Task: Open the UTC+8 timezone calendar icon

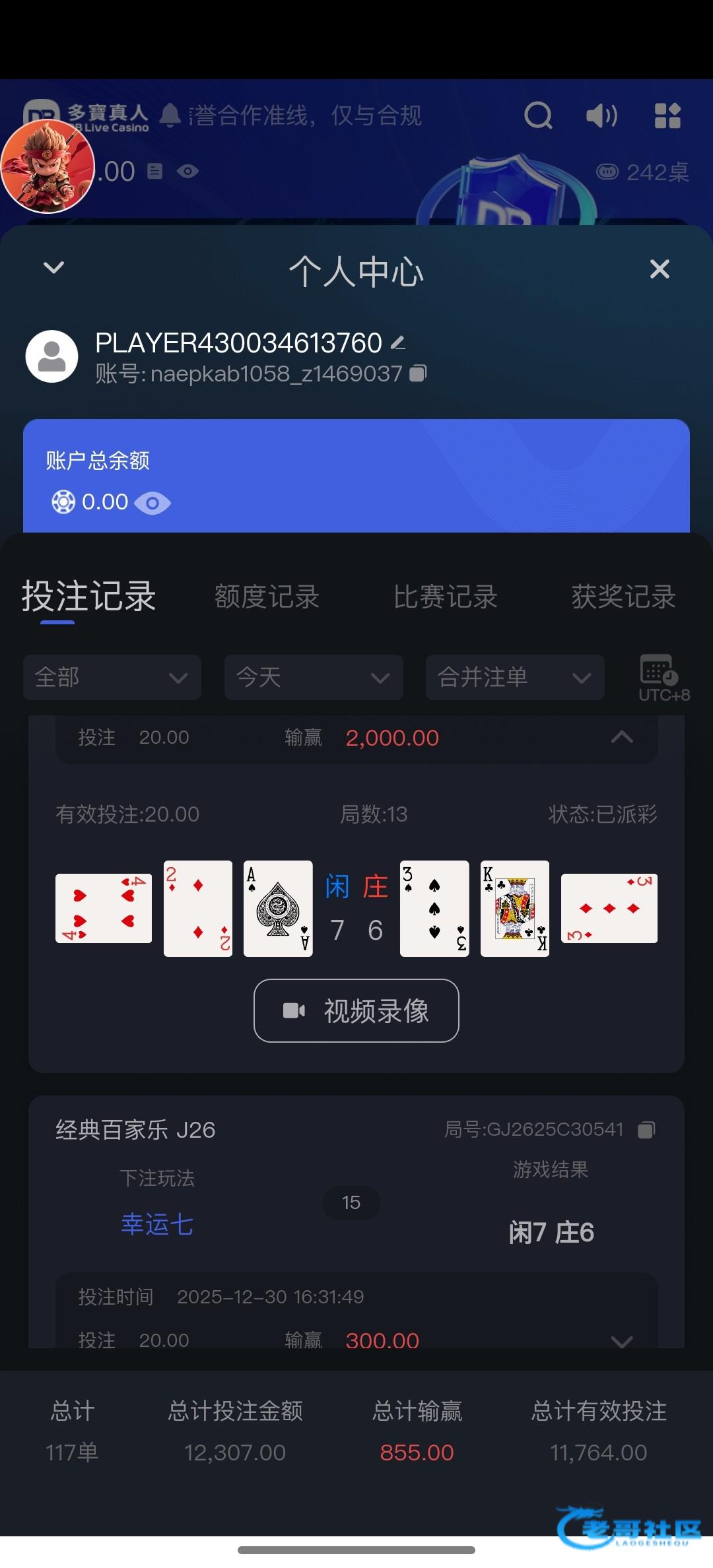Action: pyautogui.click(x=663, y=677)
